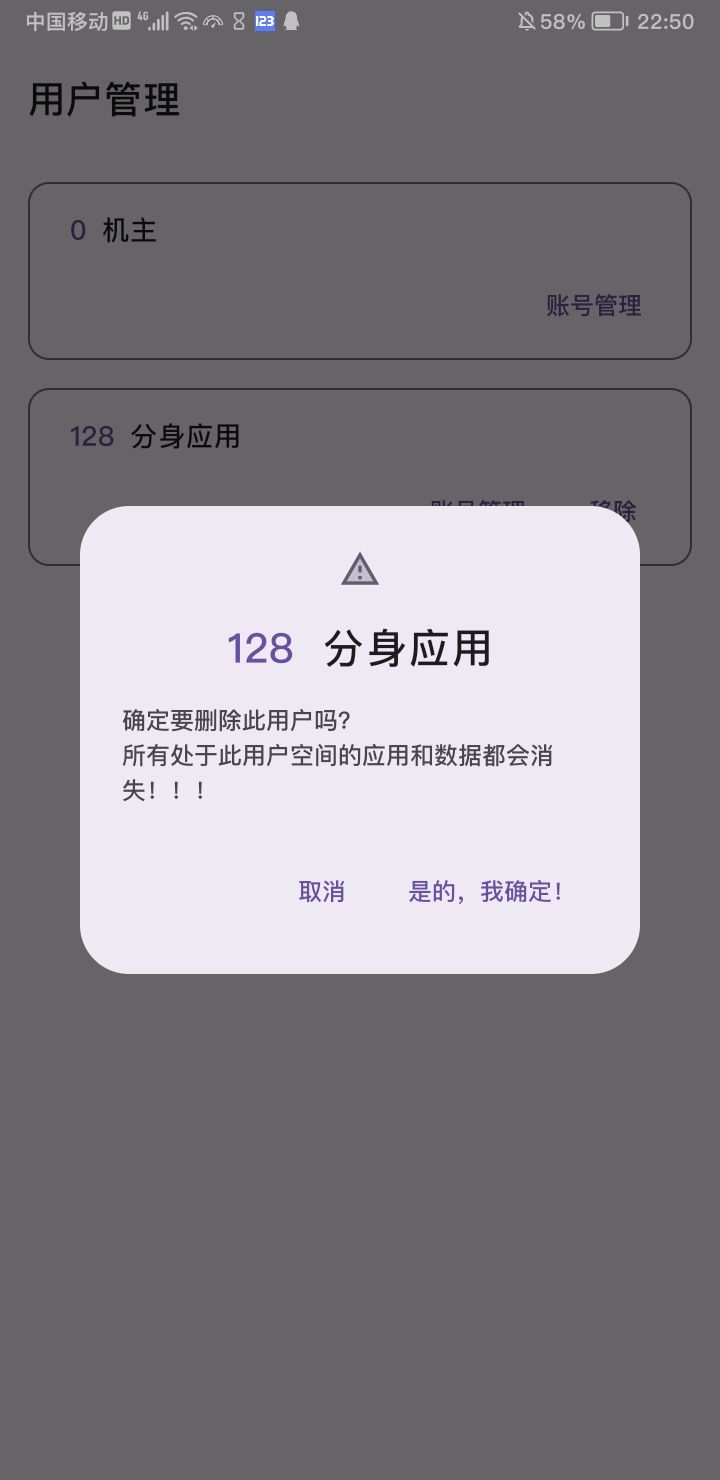
Task: Tap the warning triangle icon in the dialog
Action: [360, 569]
